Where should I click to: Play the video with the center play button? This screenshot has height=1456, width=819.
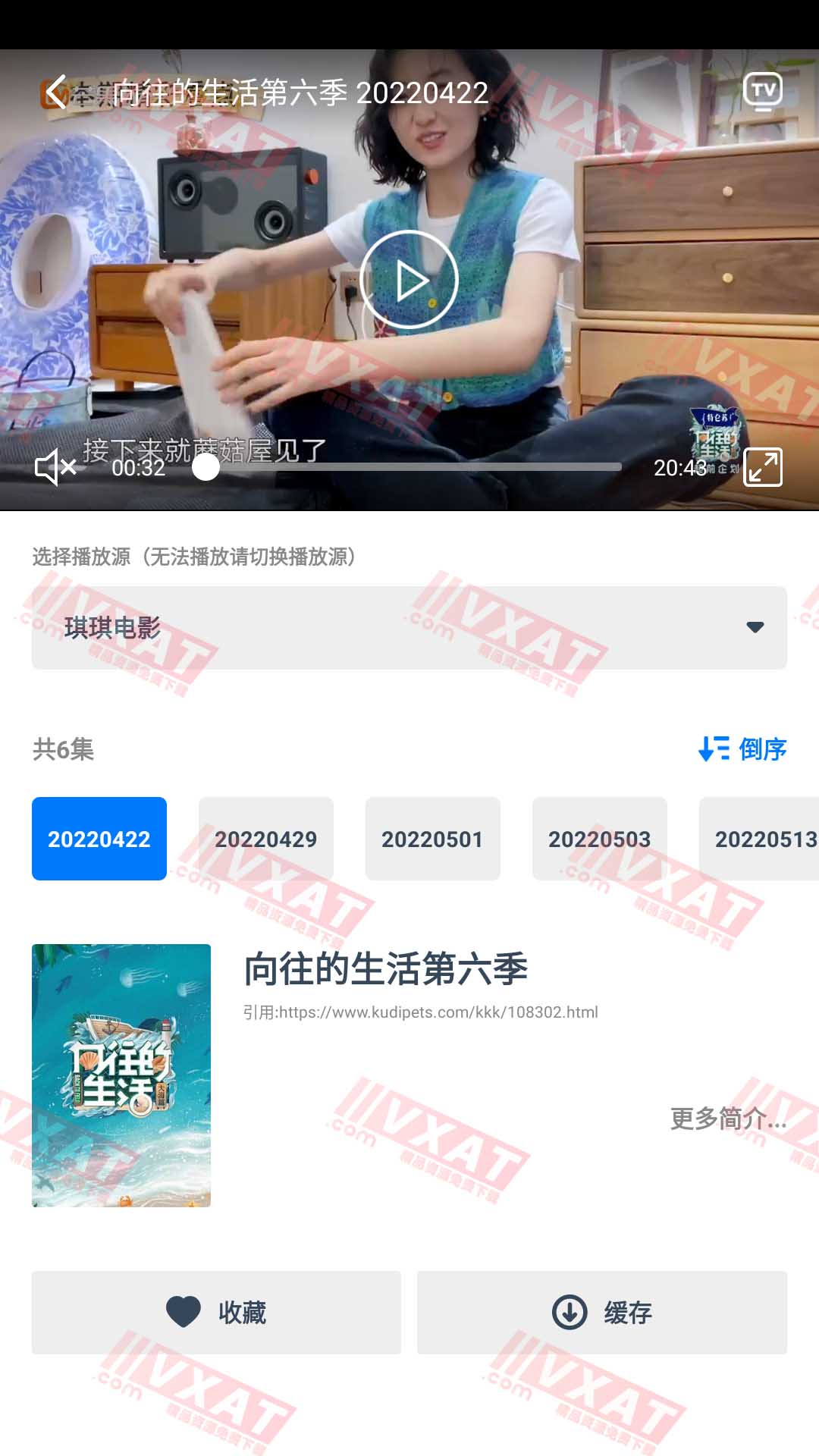pyautogui.click(x=409, y=280)
